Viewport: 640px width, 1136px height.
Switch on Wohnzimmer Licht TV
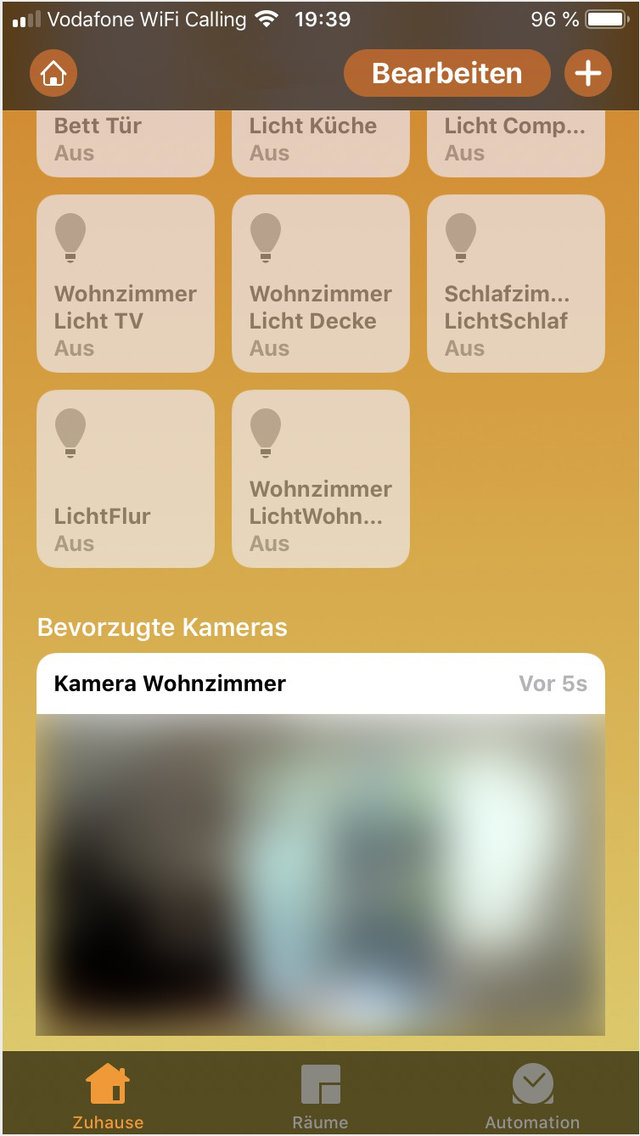[x=125, y=283]
